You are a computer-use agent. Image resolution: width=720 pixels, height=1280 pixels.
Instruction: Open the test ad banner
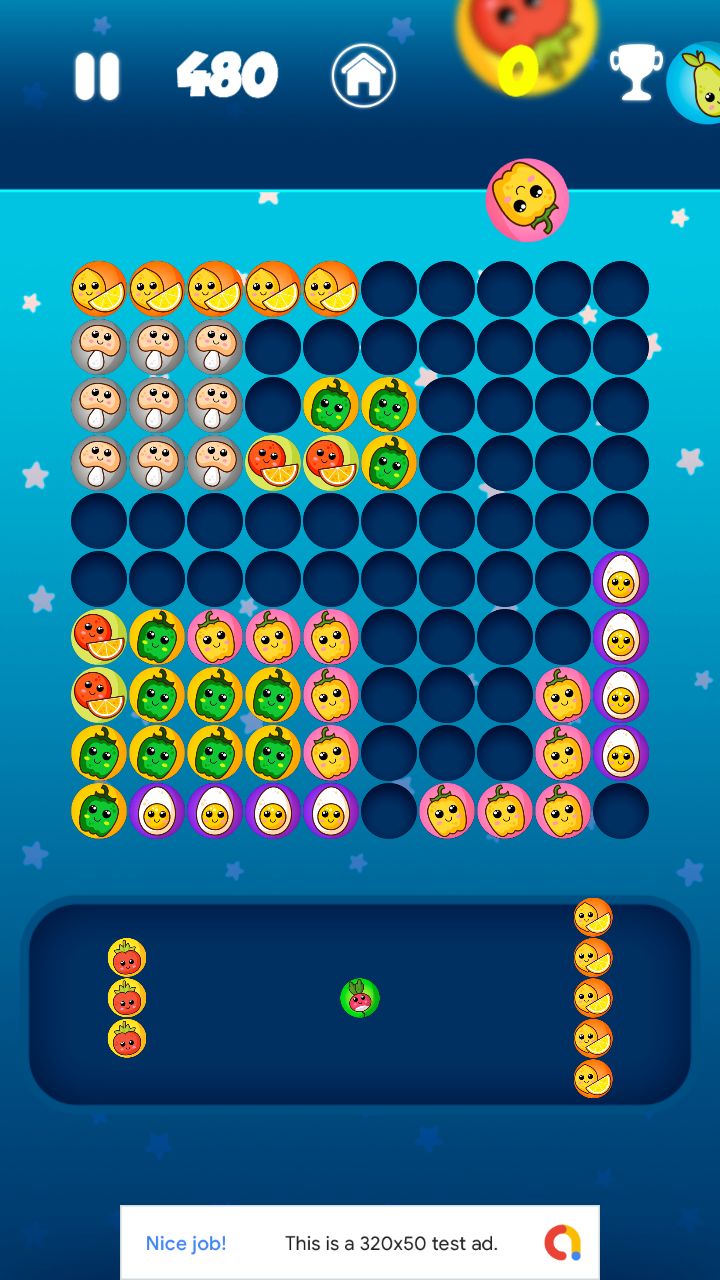tap(360, 1243)
